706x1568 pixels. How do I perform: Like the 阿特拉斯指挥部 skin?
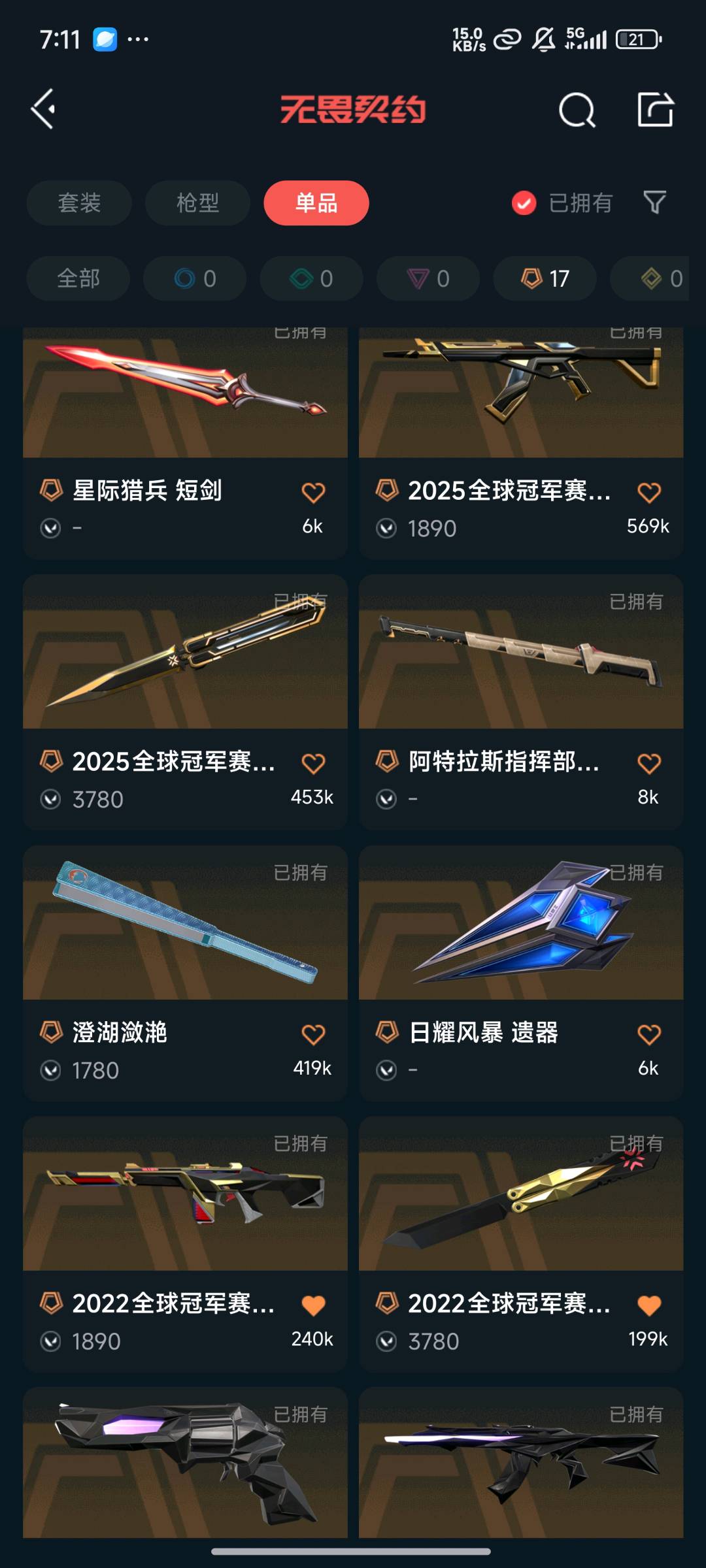[x=649, y=763]
